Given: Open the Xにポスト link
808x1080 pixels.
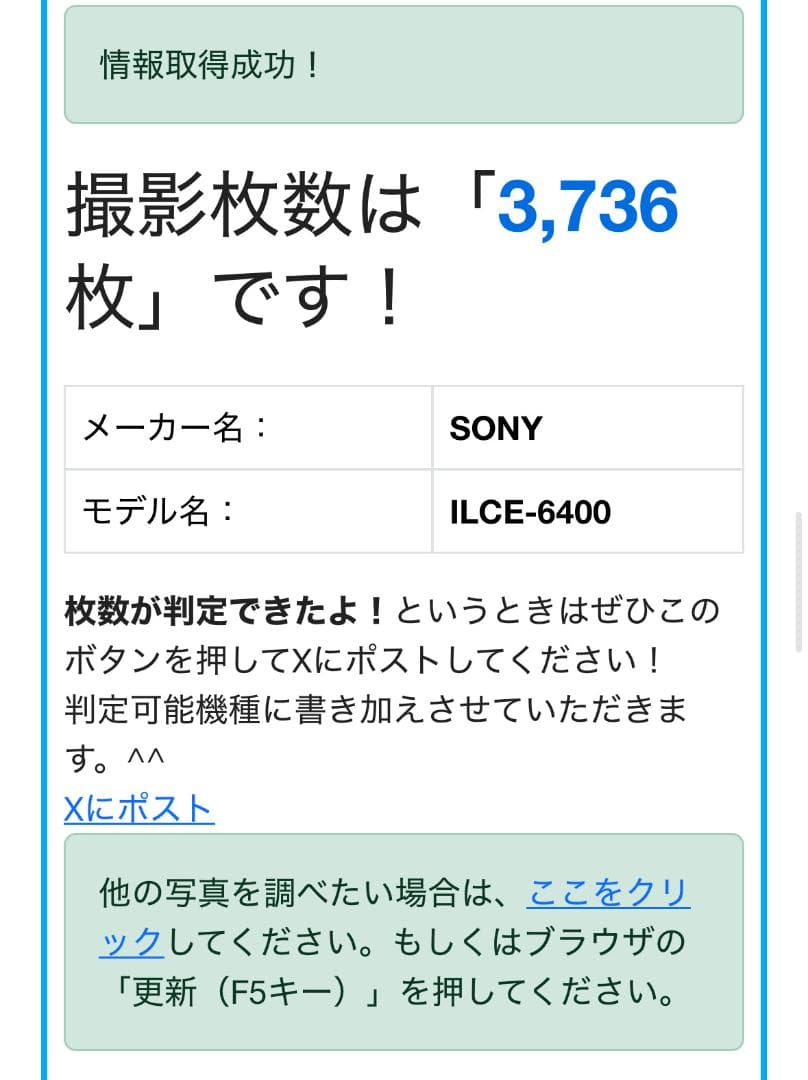Looking at the screenshot, I should pyautogui.click(x=137, y=810).
